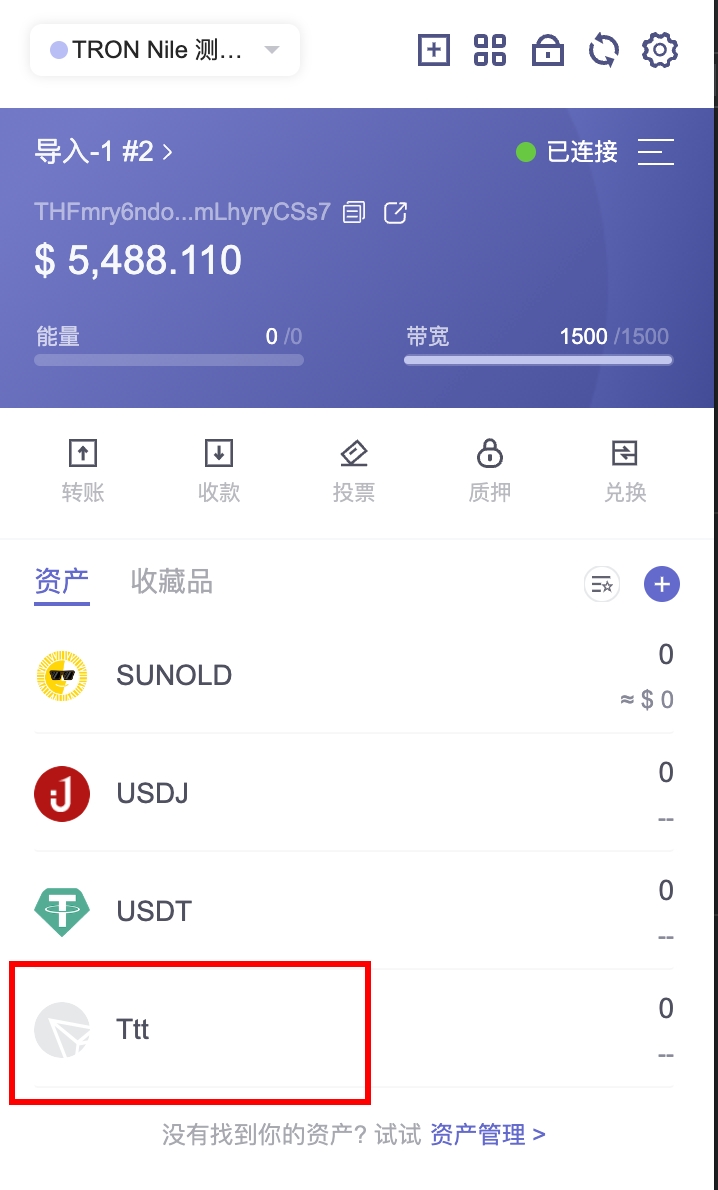Refresh the wallet data
The image size is (718, 1190).
click(x=604, y=50)
